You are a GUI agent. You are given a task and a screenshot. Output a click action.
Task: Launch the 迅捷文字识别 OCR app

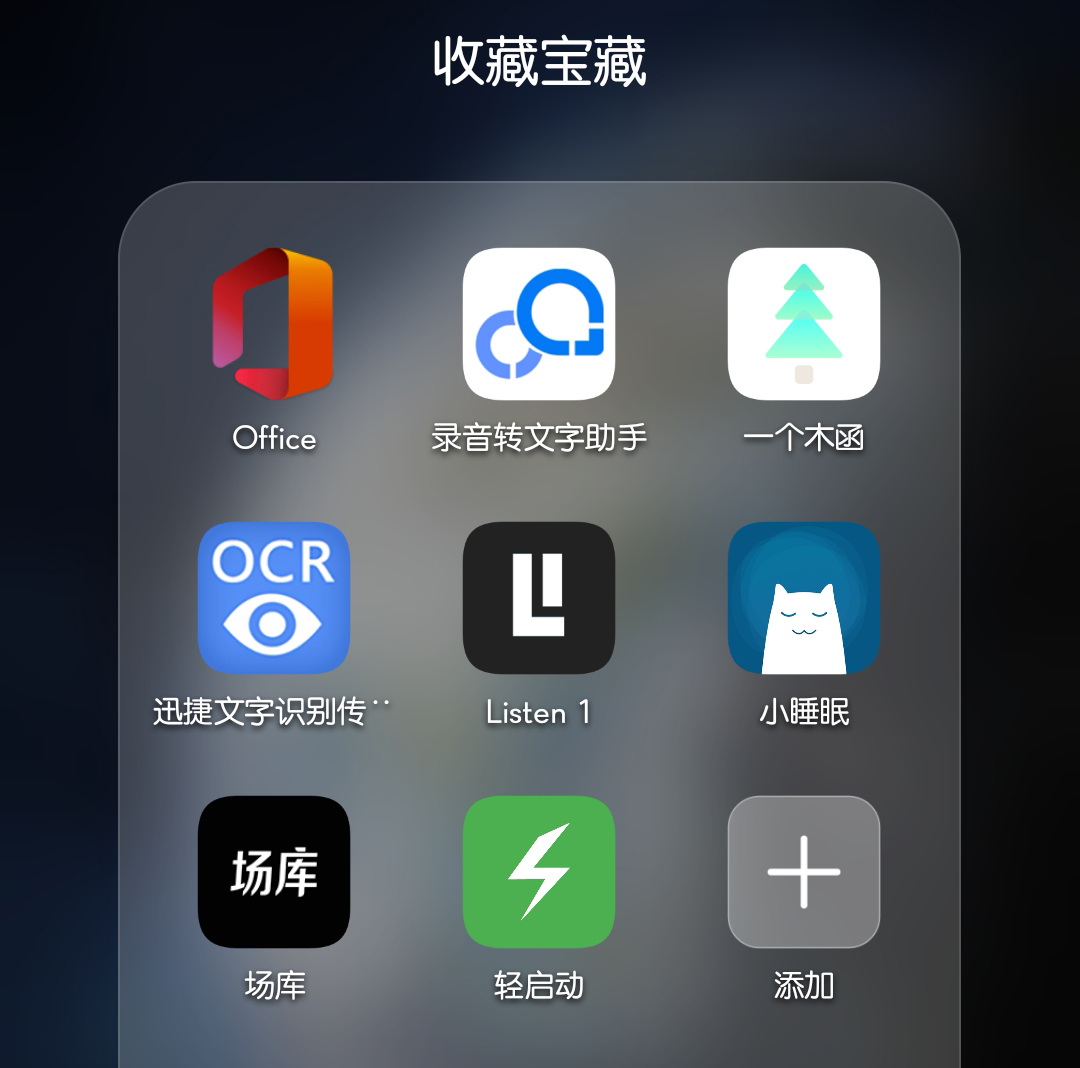coord(273,598)
